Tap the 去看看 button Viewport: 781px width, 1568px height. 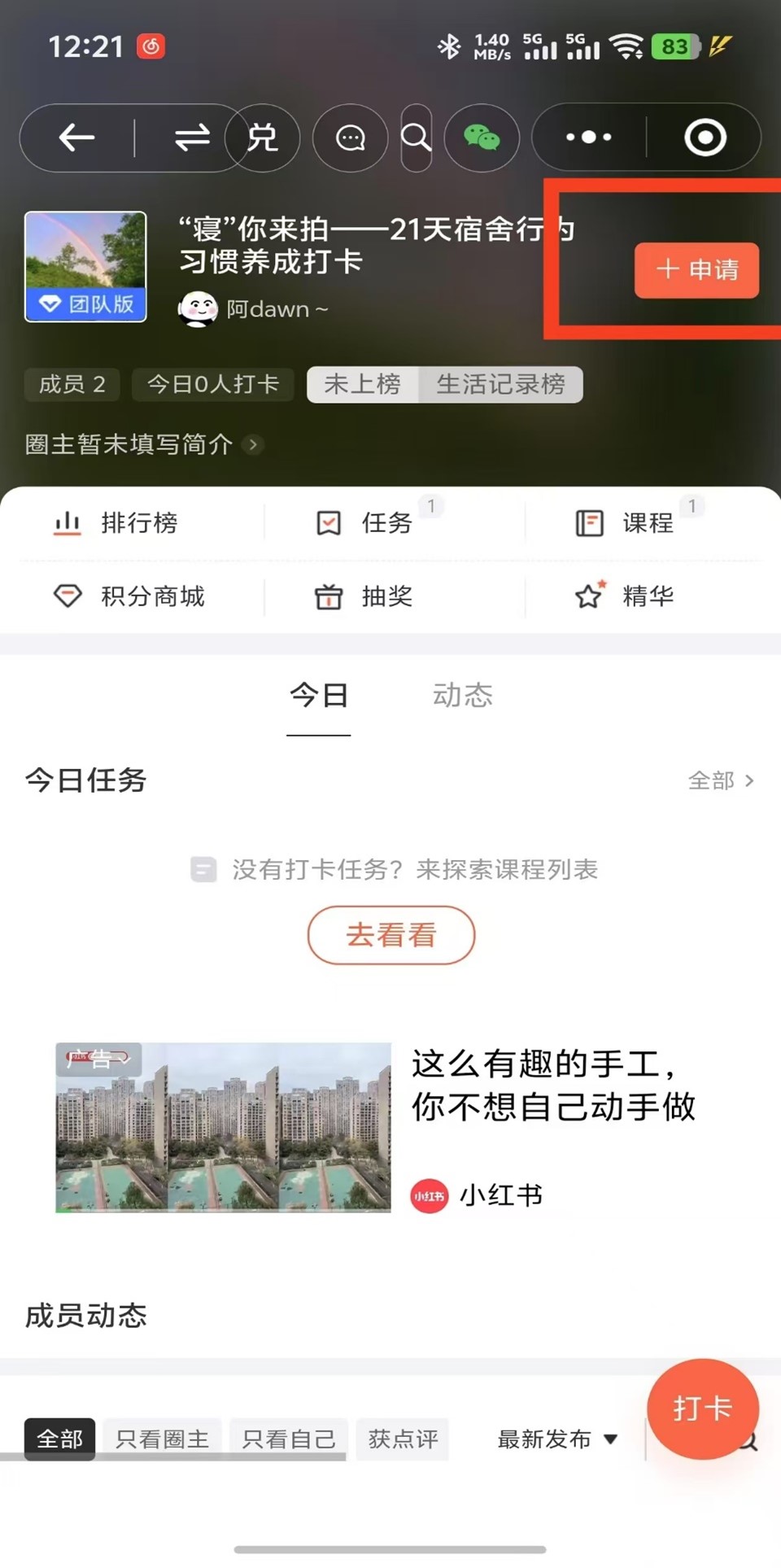pyautogui.click(x=390, y=935)
